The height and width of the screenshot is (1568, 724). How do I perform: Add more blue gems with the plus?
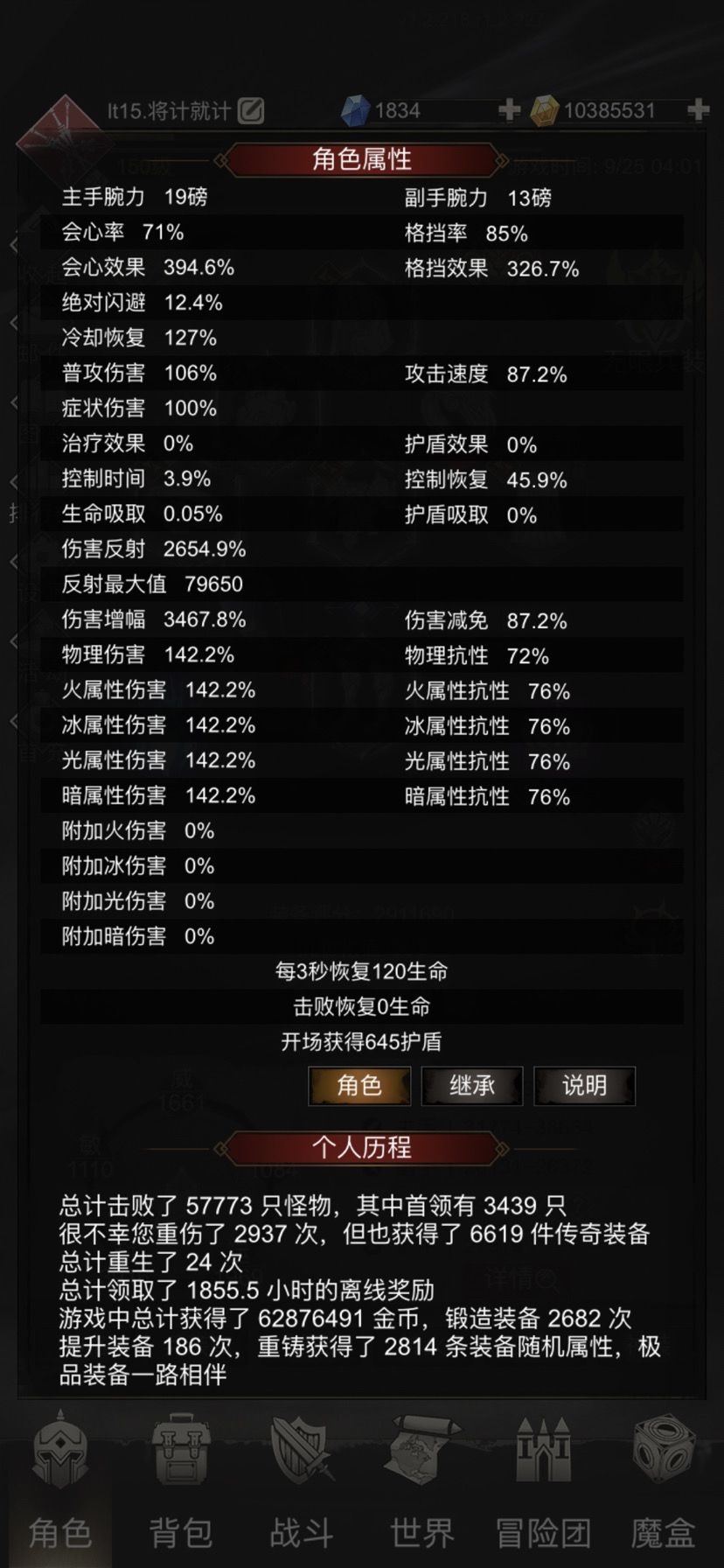pos(508,110)
